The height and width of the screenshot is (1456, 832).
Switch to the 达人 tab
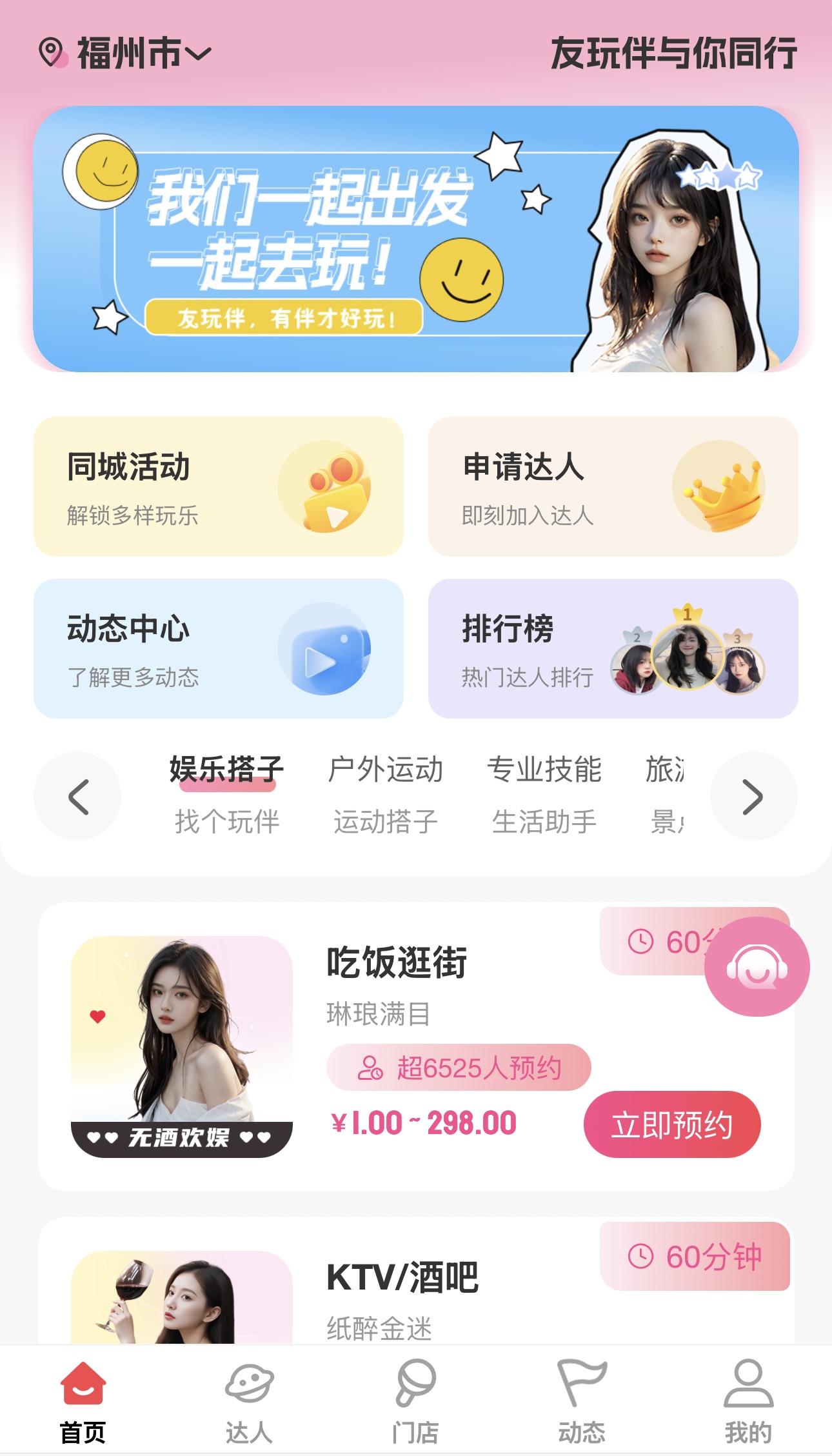pos(250,1401)
